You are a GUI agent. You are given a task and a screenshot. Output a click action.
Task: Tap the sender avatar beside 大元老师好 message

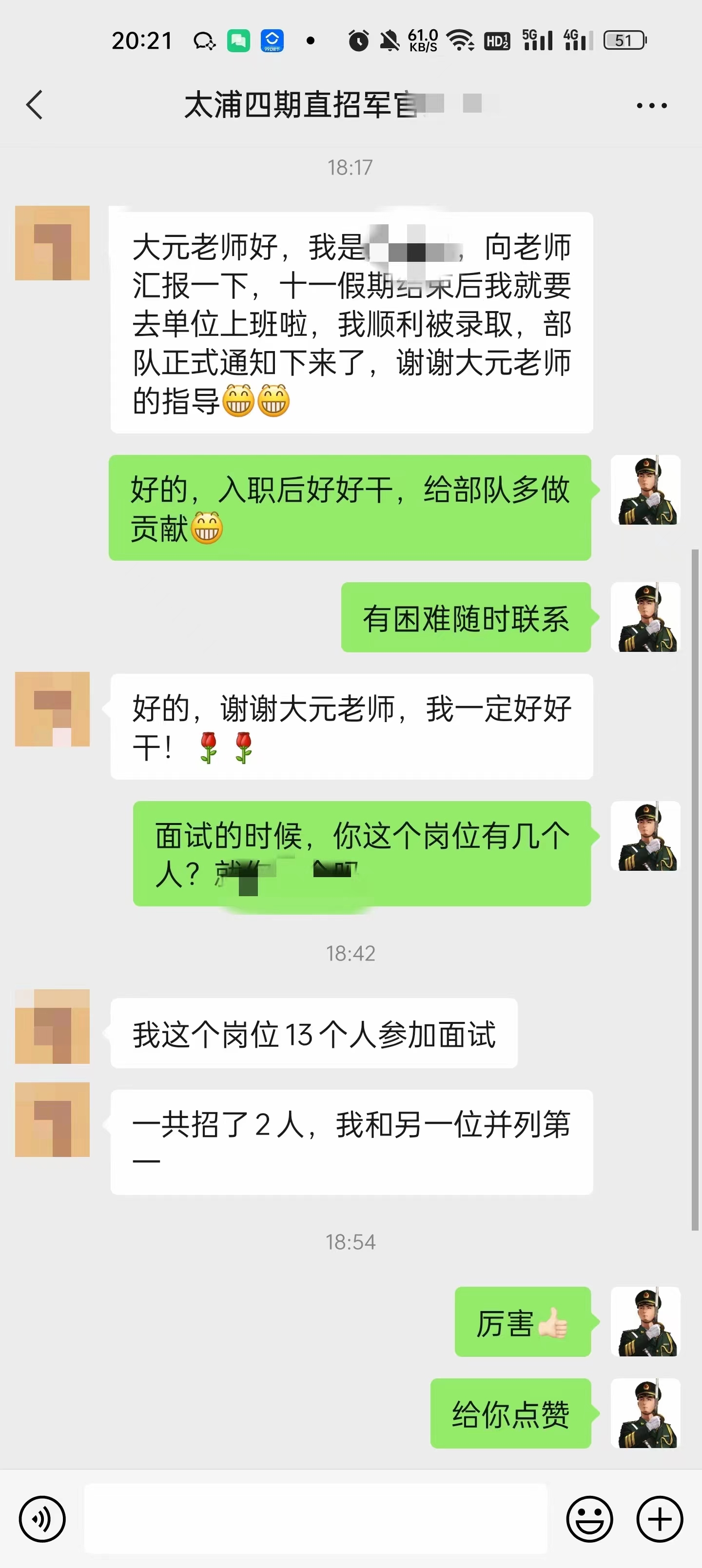[x=52, y=243]
